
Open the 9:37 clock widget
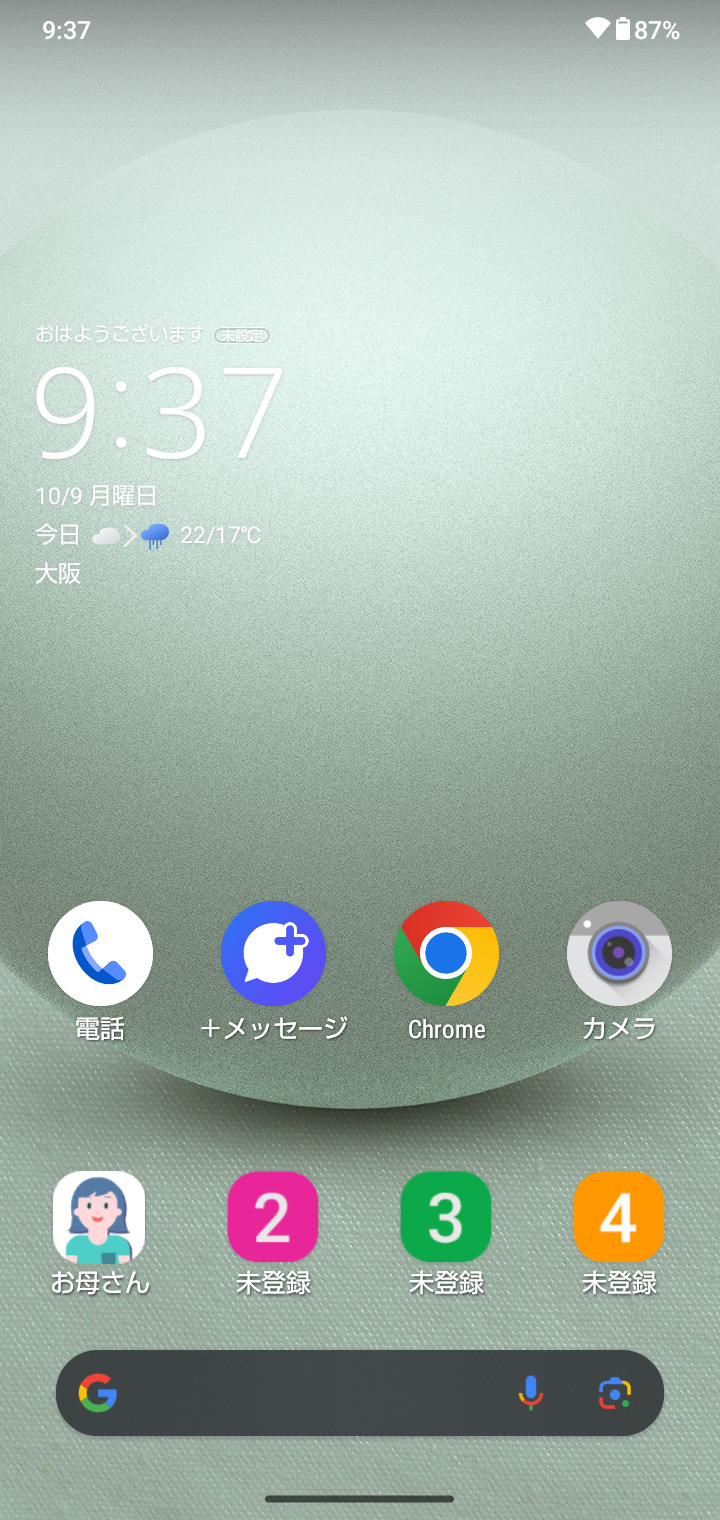pyautogui.click(x=160, y=414)
